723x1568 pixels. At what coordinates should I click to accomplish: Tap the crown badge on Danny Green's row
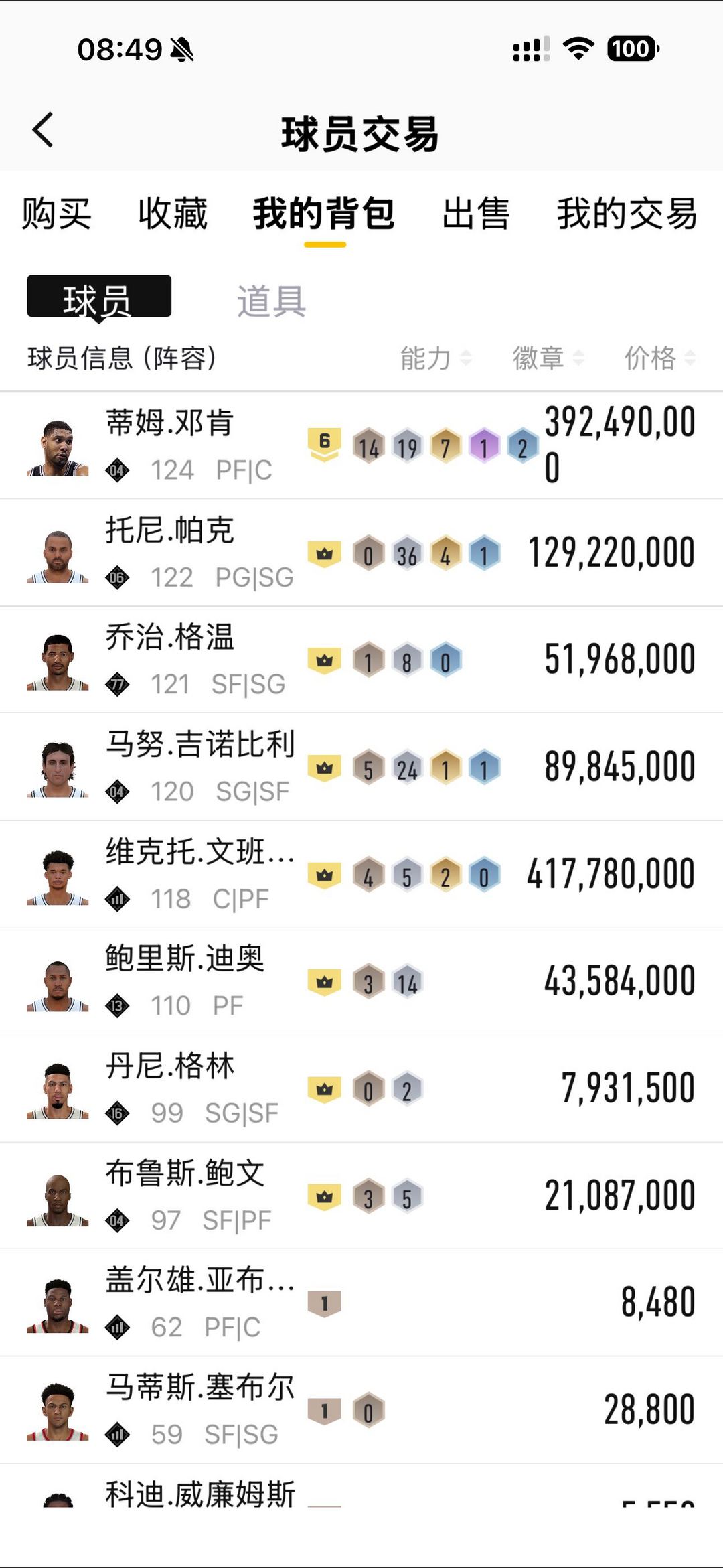point(325,1087)
